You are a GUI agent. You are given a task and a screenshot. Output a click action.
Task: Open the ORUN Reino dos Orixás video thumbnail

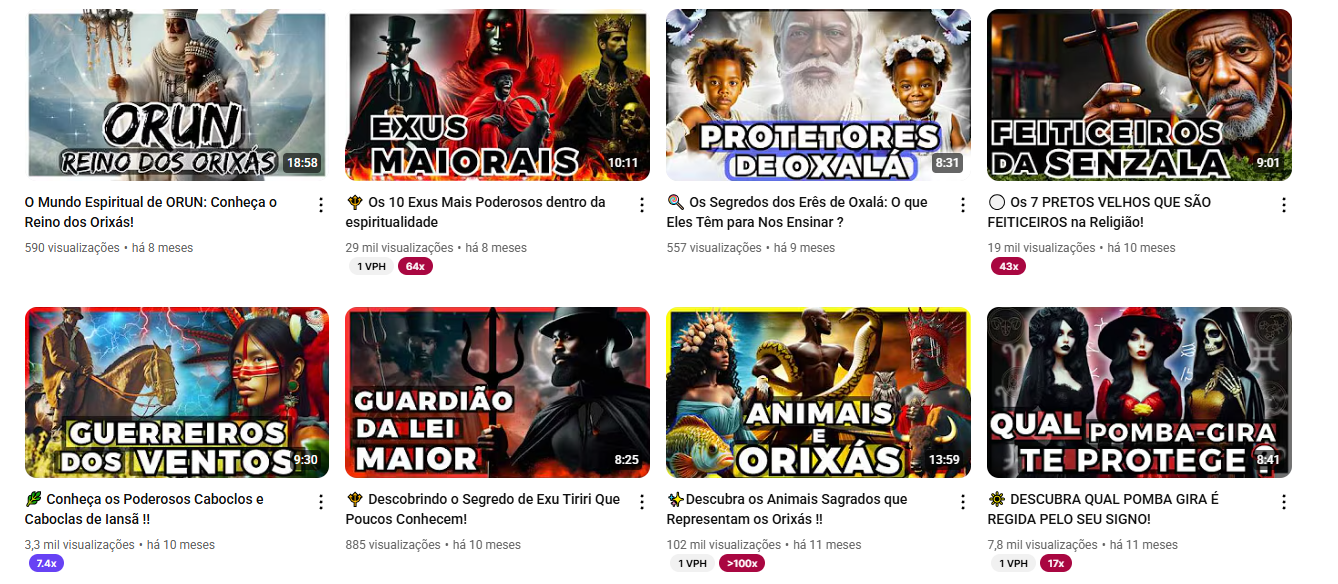tap(176, 95)
